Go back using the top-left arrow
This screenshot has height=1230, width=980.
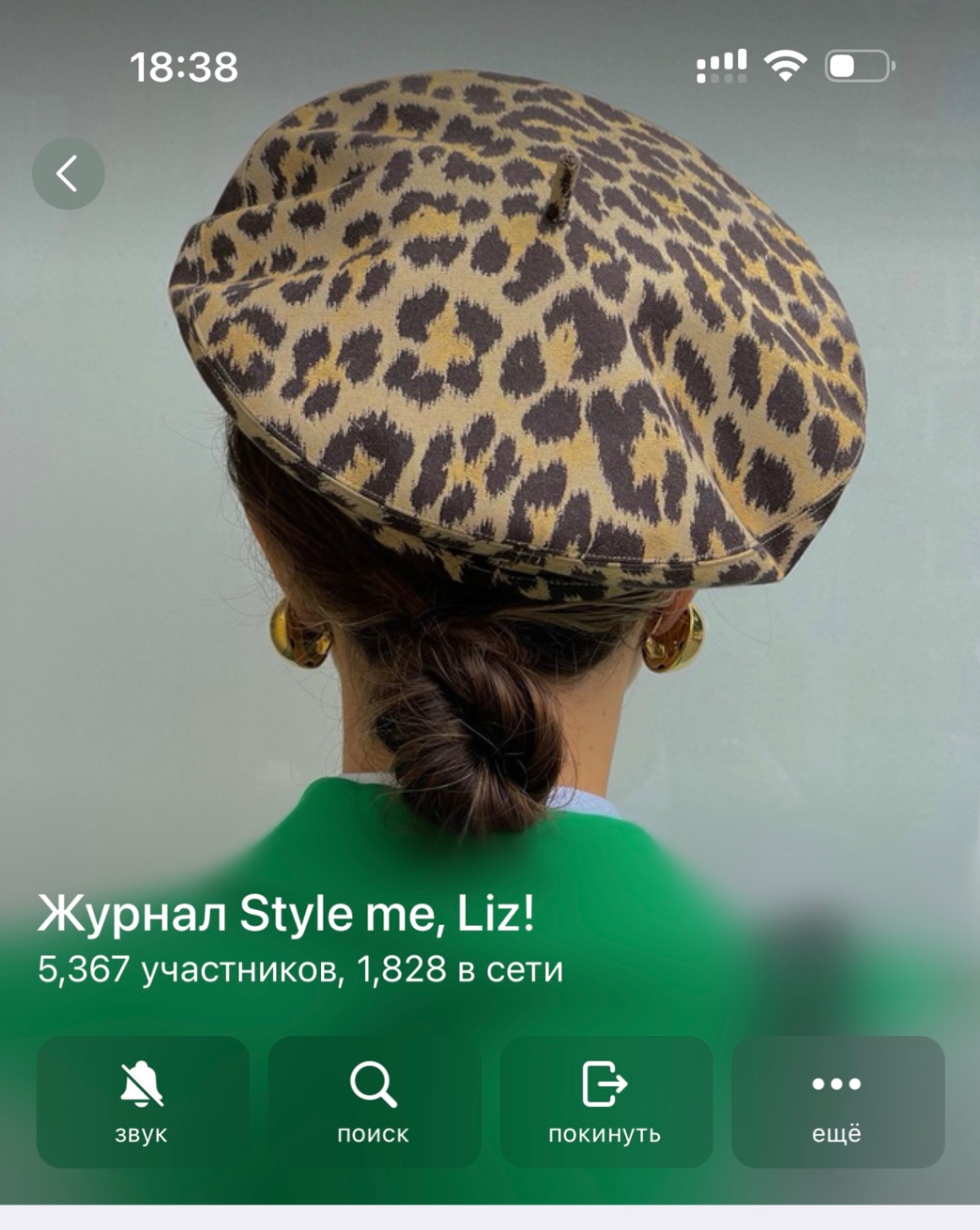point(68,174)
